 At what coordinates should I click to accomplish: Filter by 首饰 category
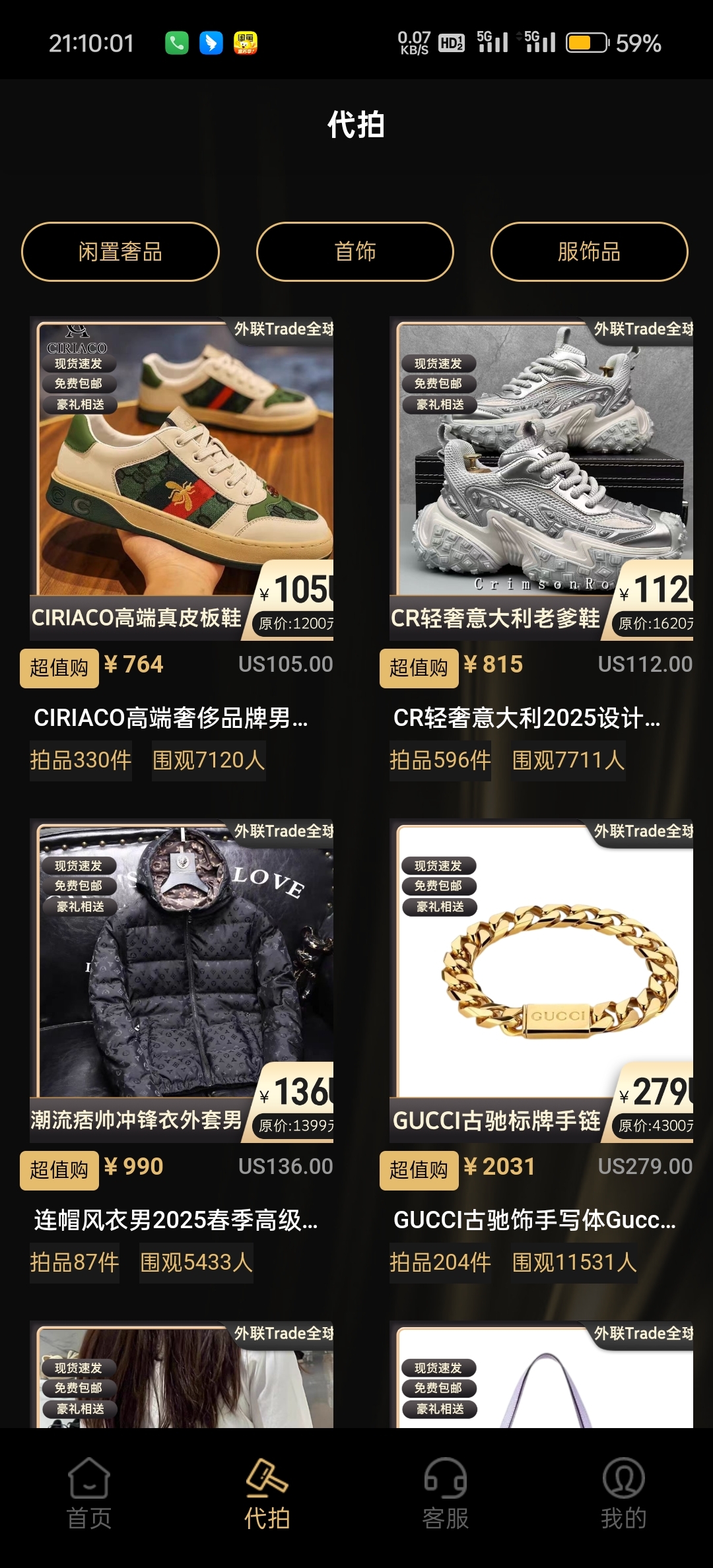(x=355, y=251)
